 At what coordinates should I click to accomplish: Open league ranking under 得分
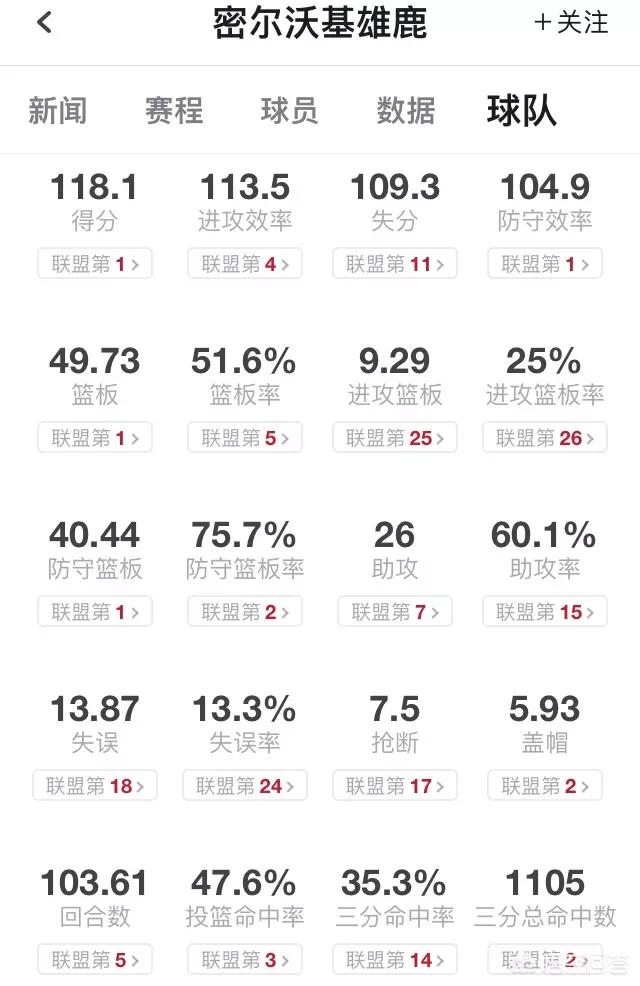click(95, 264)
